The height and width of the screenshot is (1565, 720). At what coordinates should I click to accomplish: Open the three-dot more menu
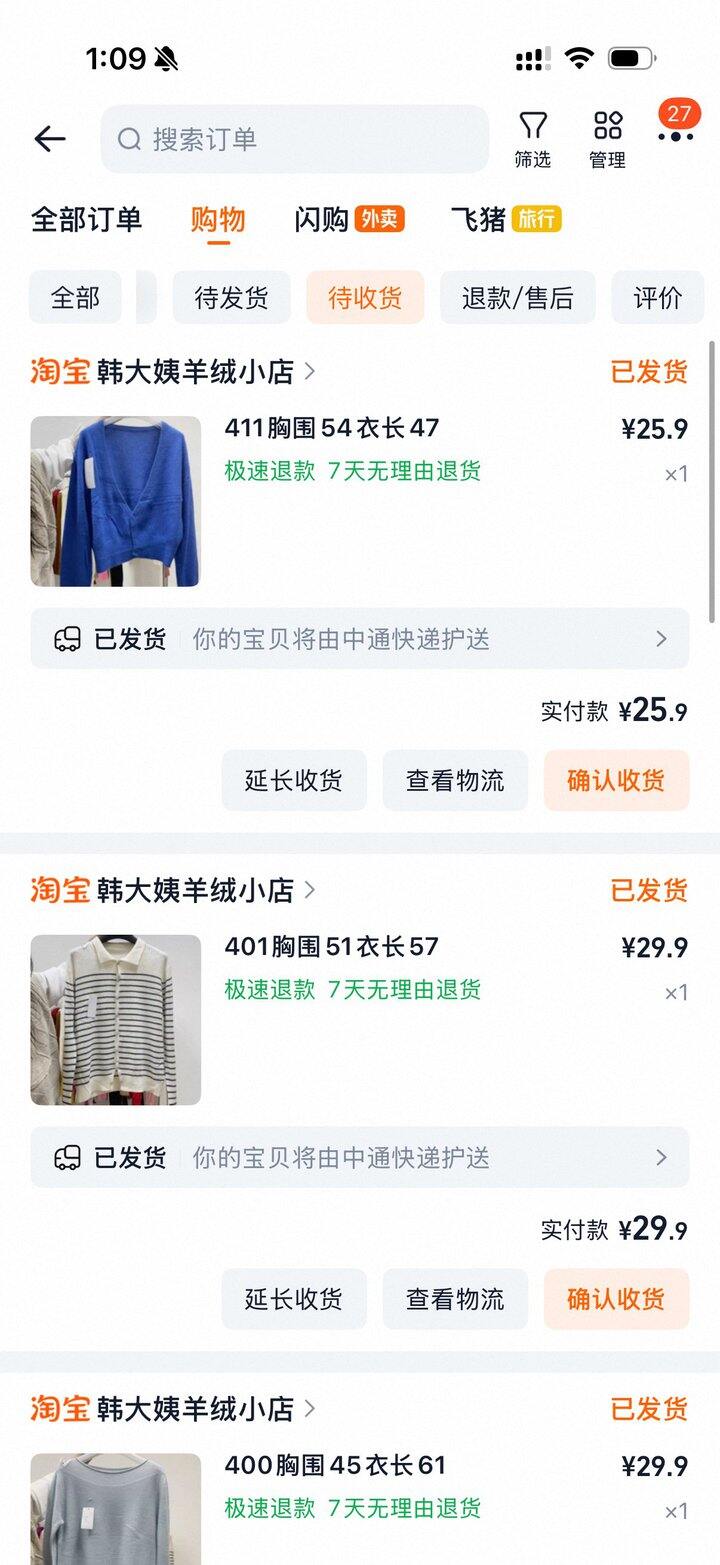676,136
